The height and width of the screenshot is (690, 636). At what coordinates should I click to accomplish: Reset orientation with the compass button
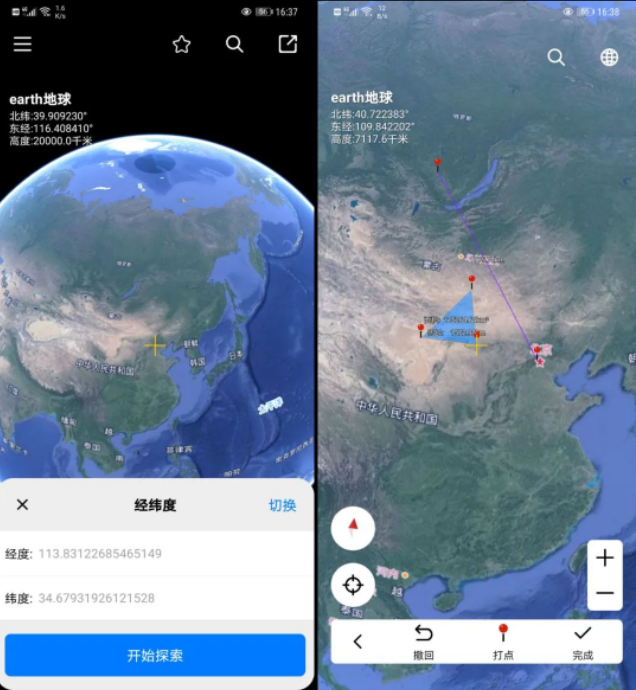[x=353, y=528]
